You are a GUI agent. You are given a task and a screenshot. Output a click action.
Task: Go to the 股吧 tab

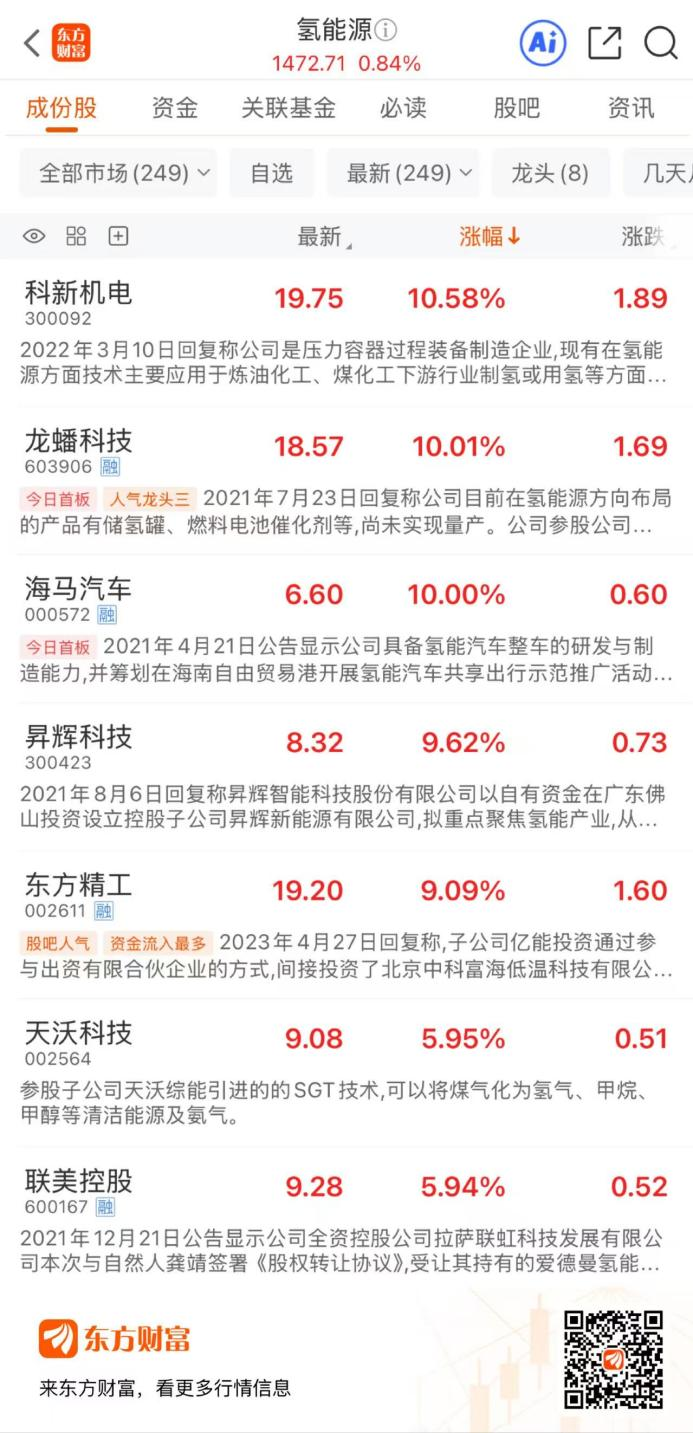pyautogui.click(x=516, y=108)
